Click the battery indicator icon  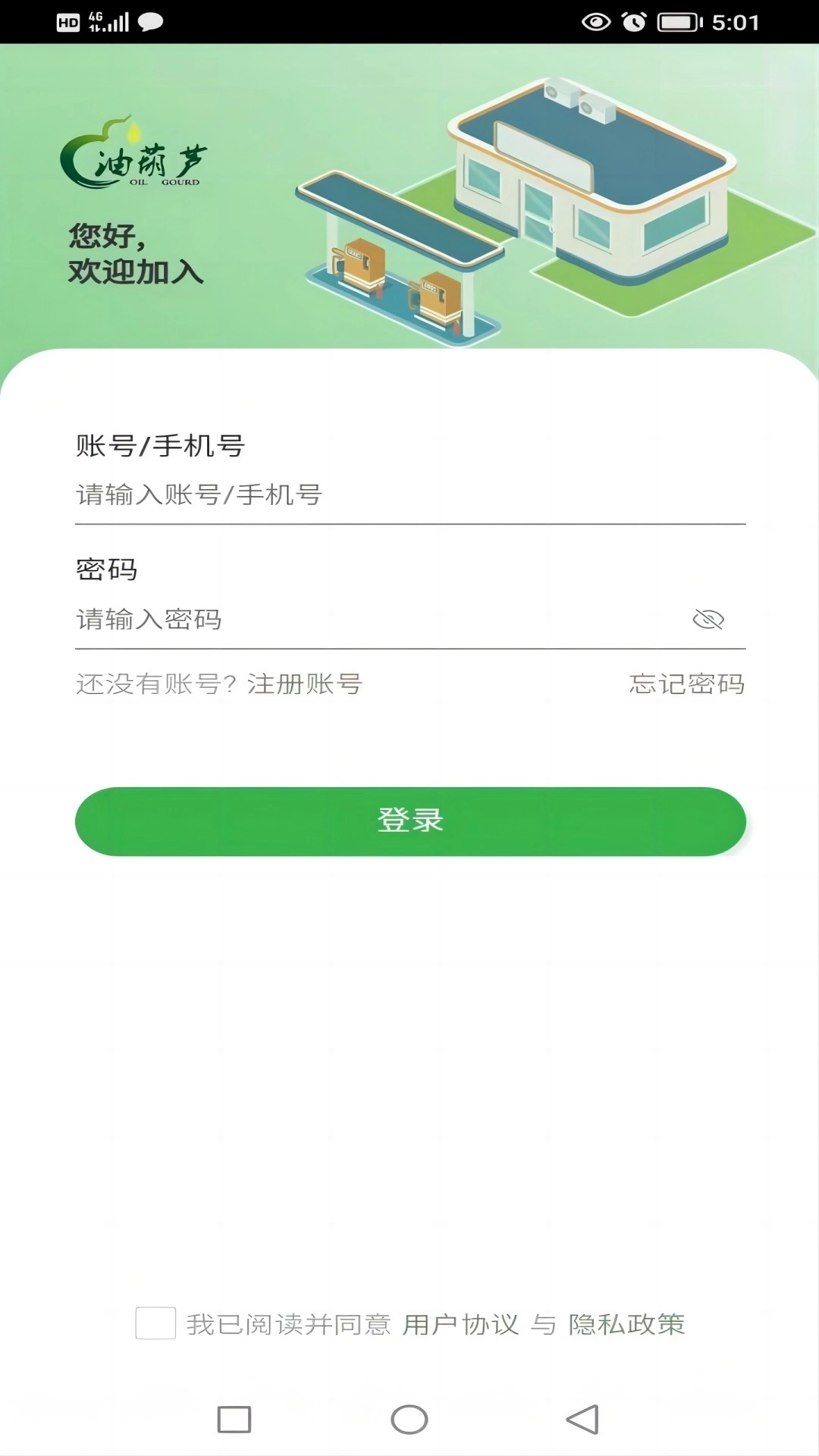pyautogui.click(x=677, y=22)
